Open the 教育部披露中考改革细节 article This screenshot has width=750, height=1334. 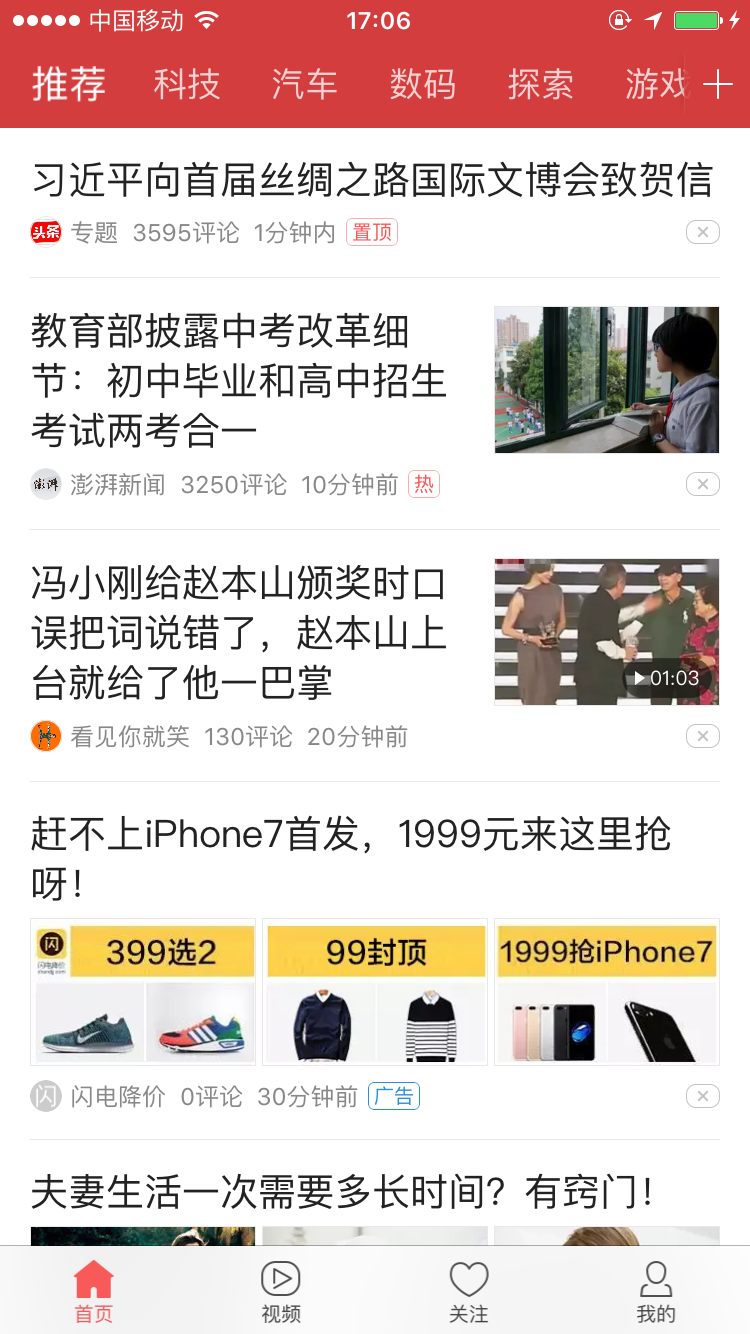[238, 381]
